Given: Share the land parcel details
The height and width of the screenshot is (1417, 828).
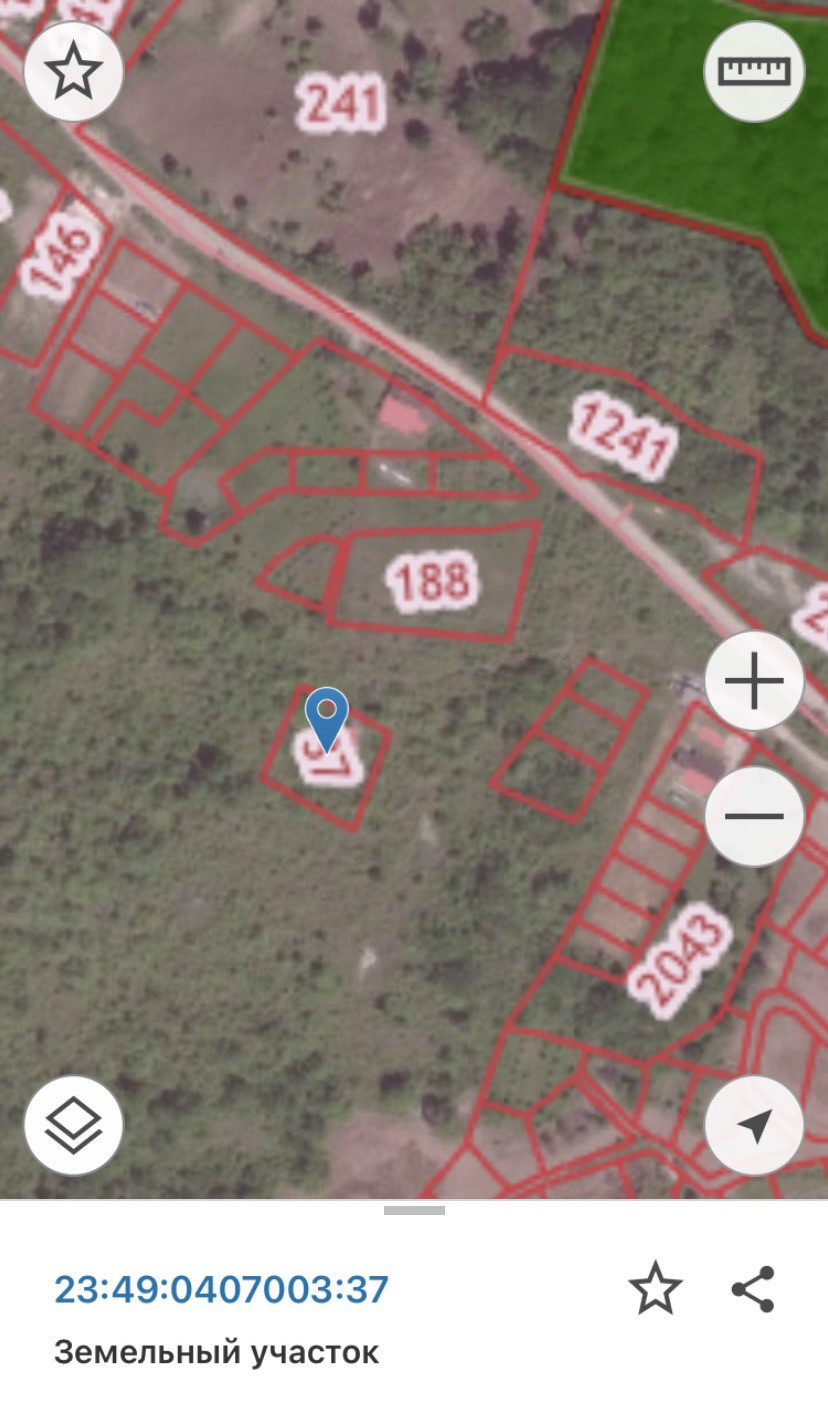Looking at the screenshot, I should pos(753,1288).
